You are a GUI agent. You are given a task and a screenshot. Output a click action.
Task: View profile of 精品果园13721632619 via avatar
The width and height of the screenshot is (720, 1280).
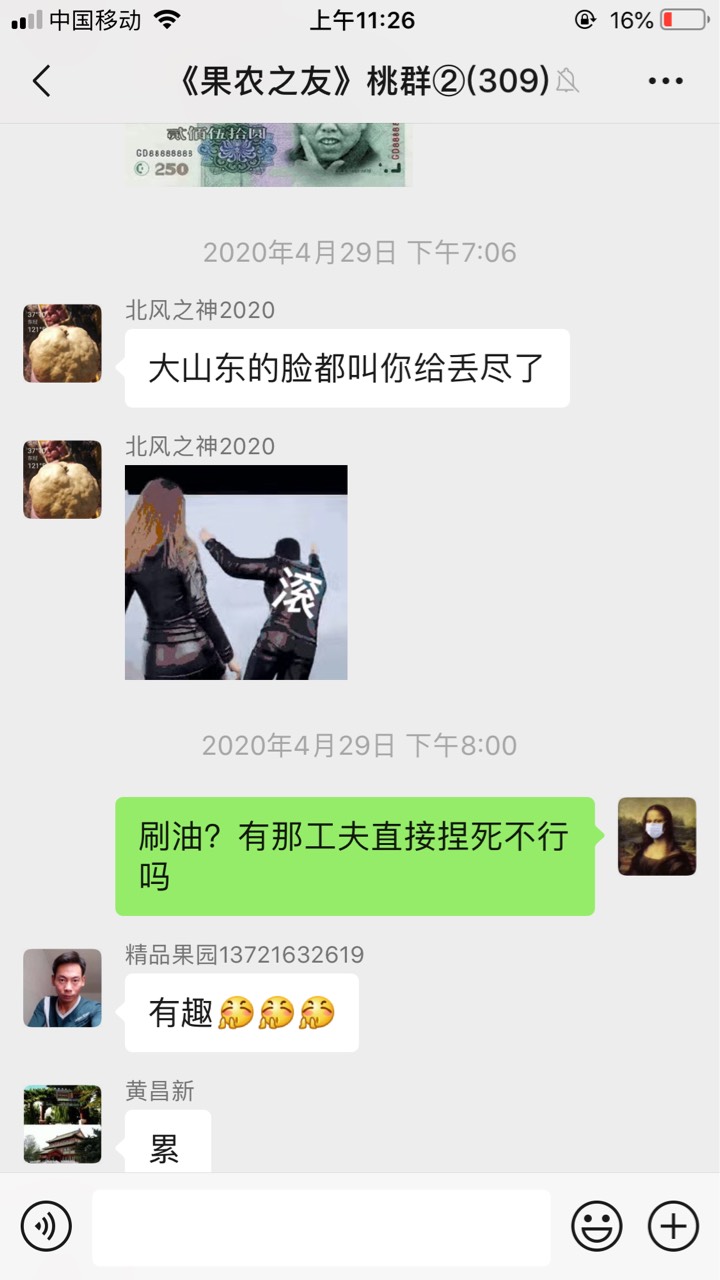[62, 988]
